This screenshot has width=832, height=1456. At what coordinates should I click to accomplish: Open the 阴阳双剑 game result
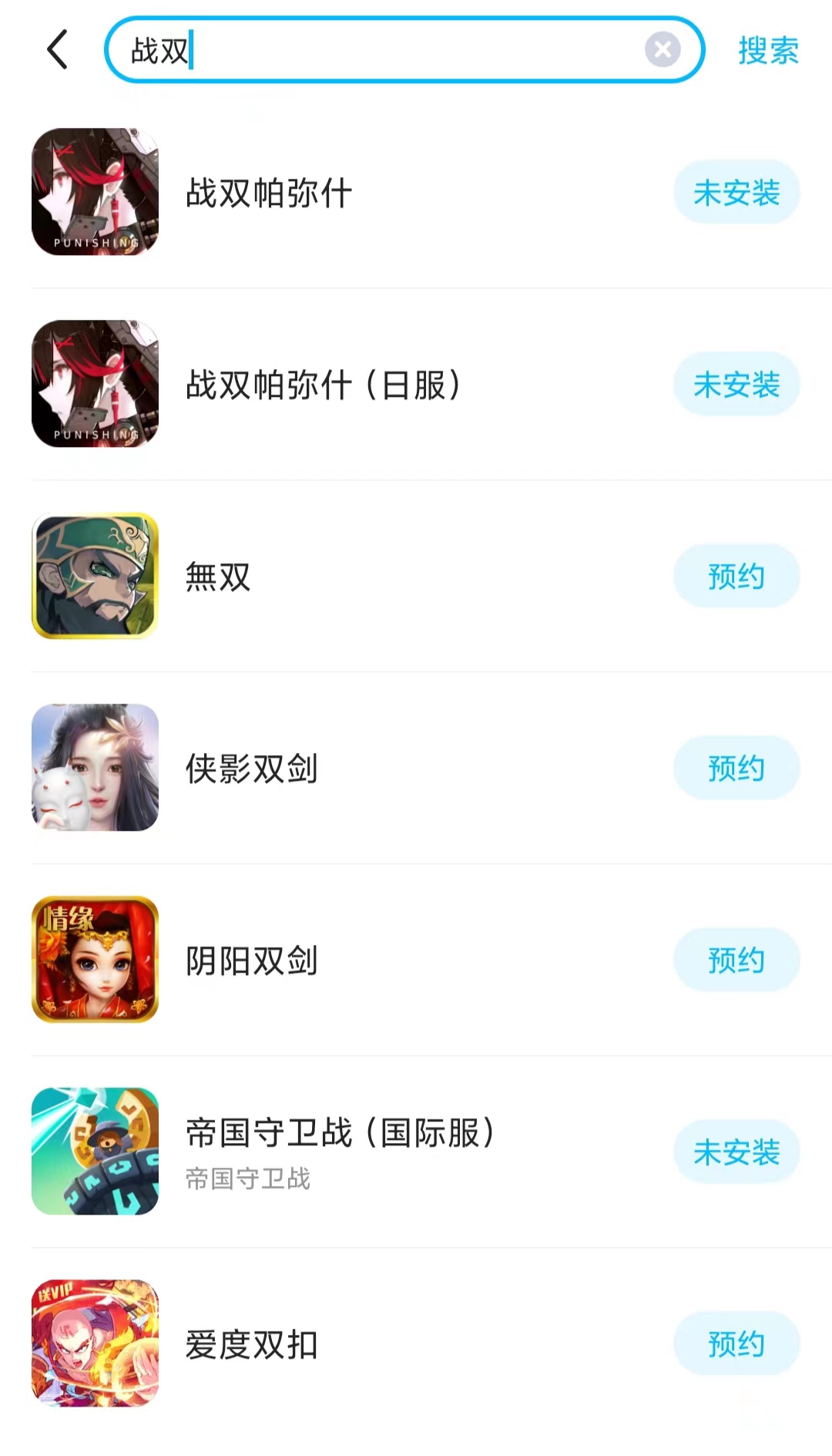[x=251, y=960]
